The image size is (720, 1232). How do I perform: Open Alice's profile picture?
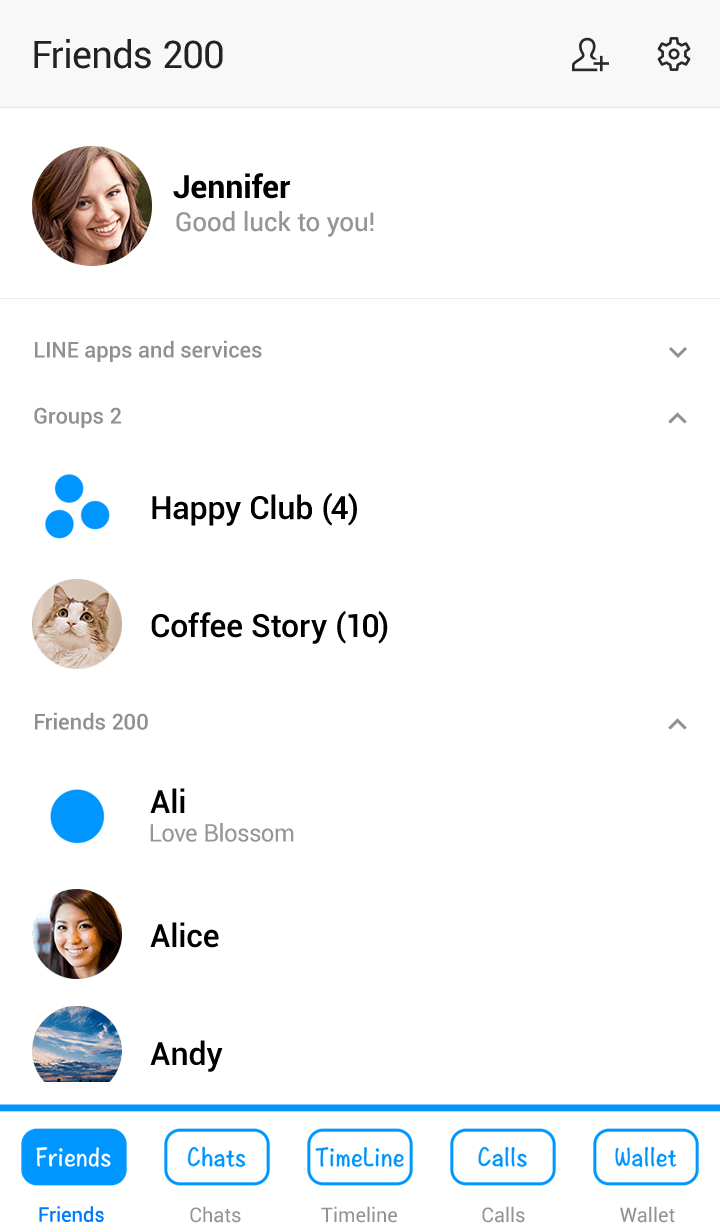pos(77,933)
